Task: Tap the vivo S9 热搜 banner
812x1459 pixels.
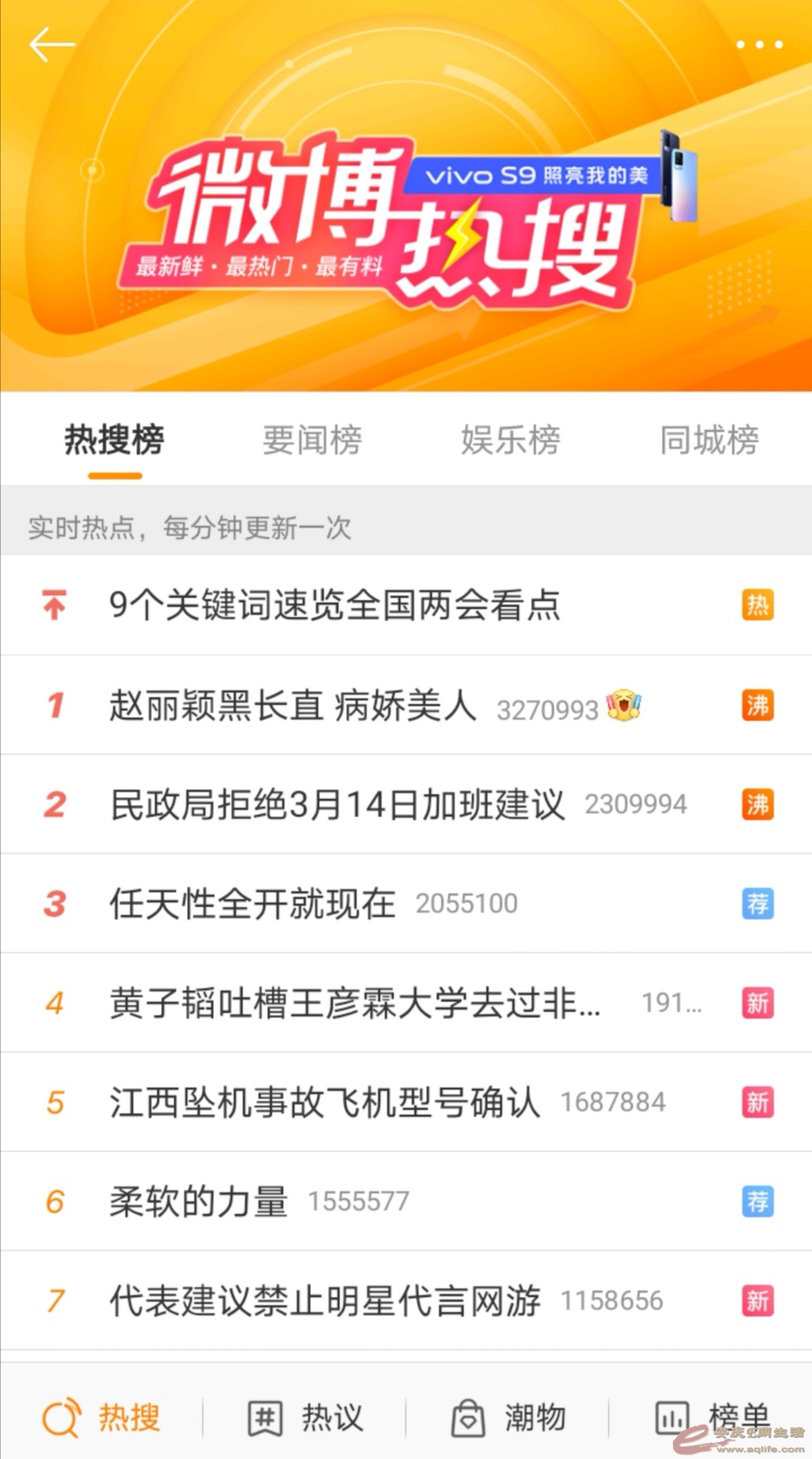Action: pyautogui.click(x=406, y=218)
